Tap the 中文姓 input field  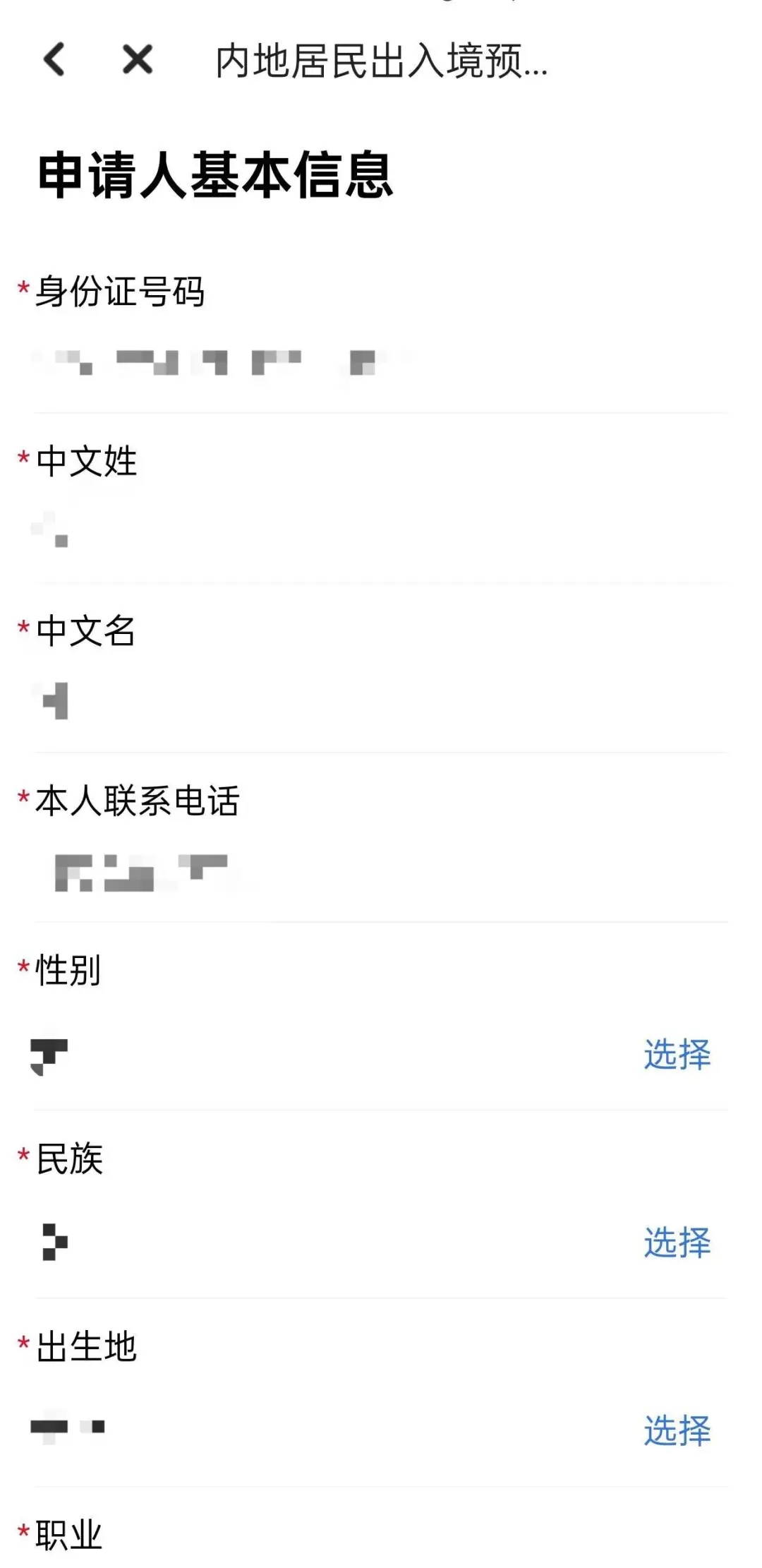click(x=381, y=532)
